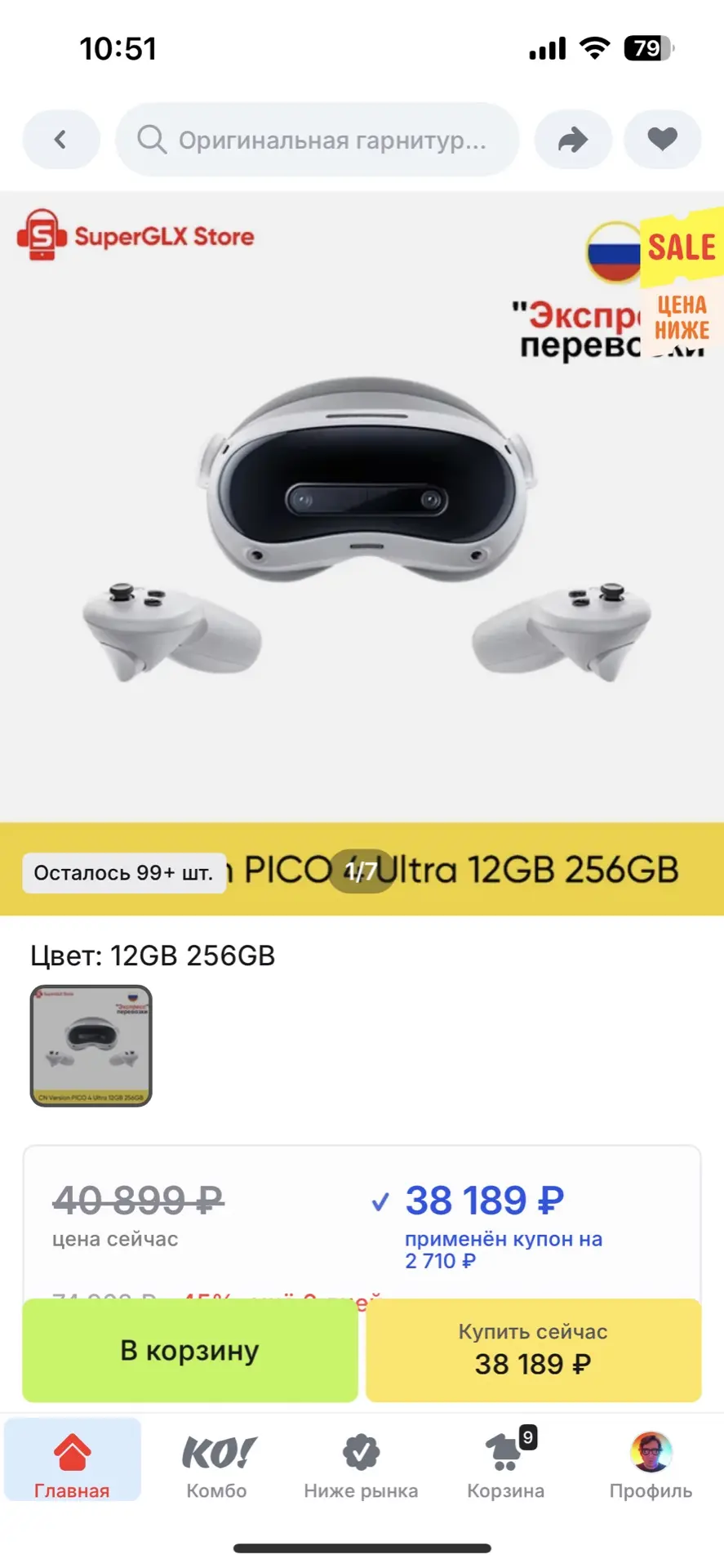Add the headset with В корзину
This screenshot has height=1568, width=724.
(190, 1351)
